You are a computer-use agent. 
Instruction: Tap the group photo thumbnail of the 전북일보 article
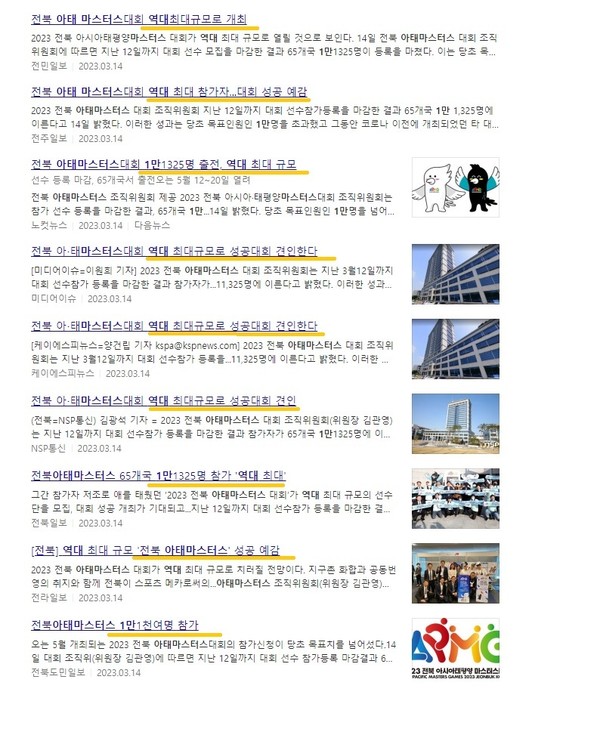tap(456, 497)
